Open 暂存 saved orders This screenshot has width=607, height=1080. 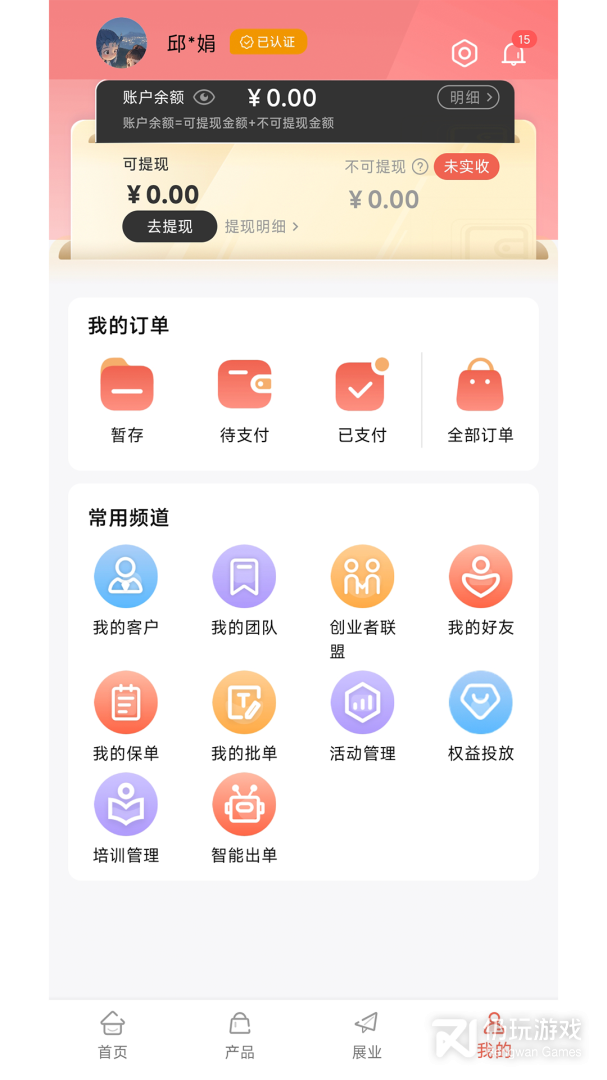click(x=127, y=400)
